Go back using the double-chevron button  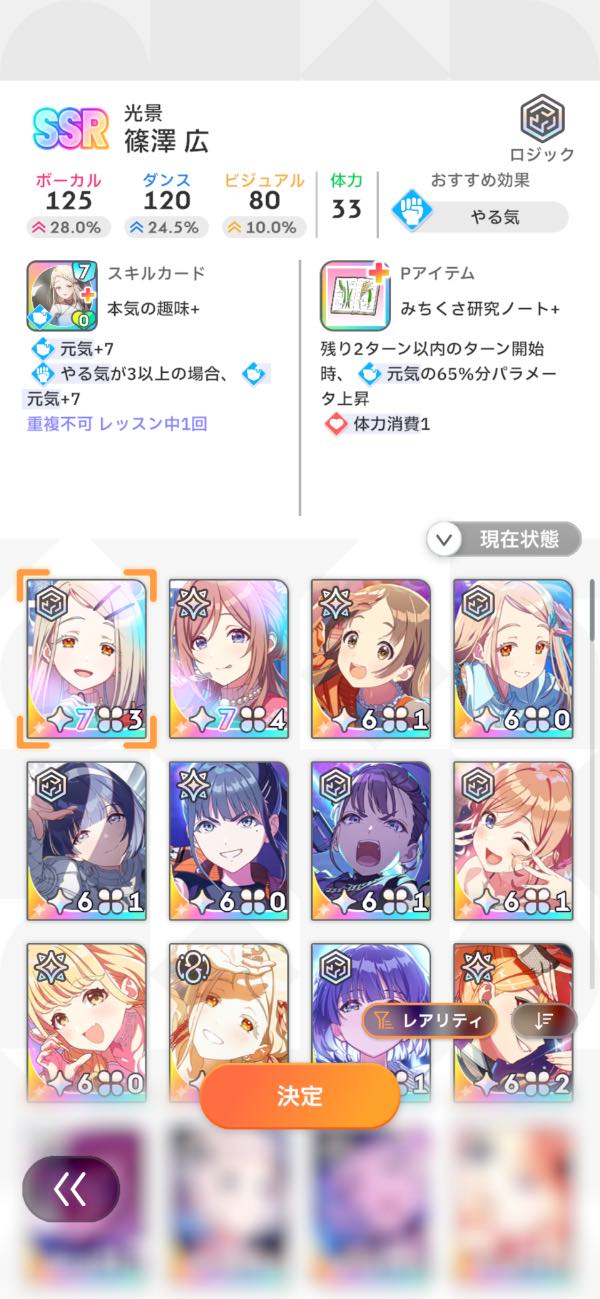(71, 1189)
